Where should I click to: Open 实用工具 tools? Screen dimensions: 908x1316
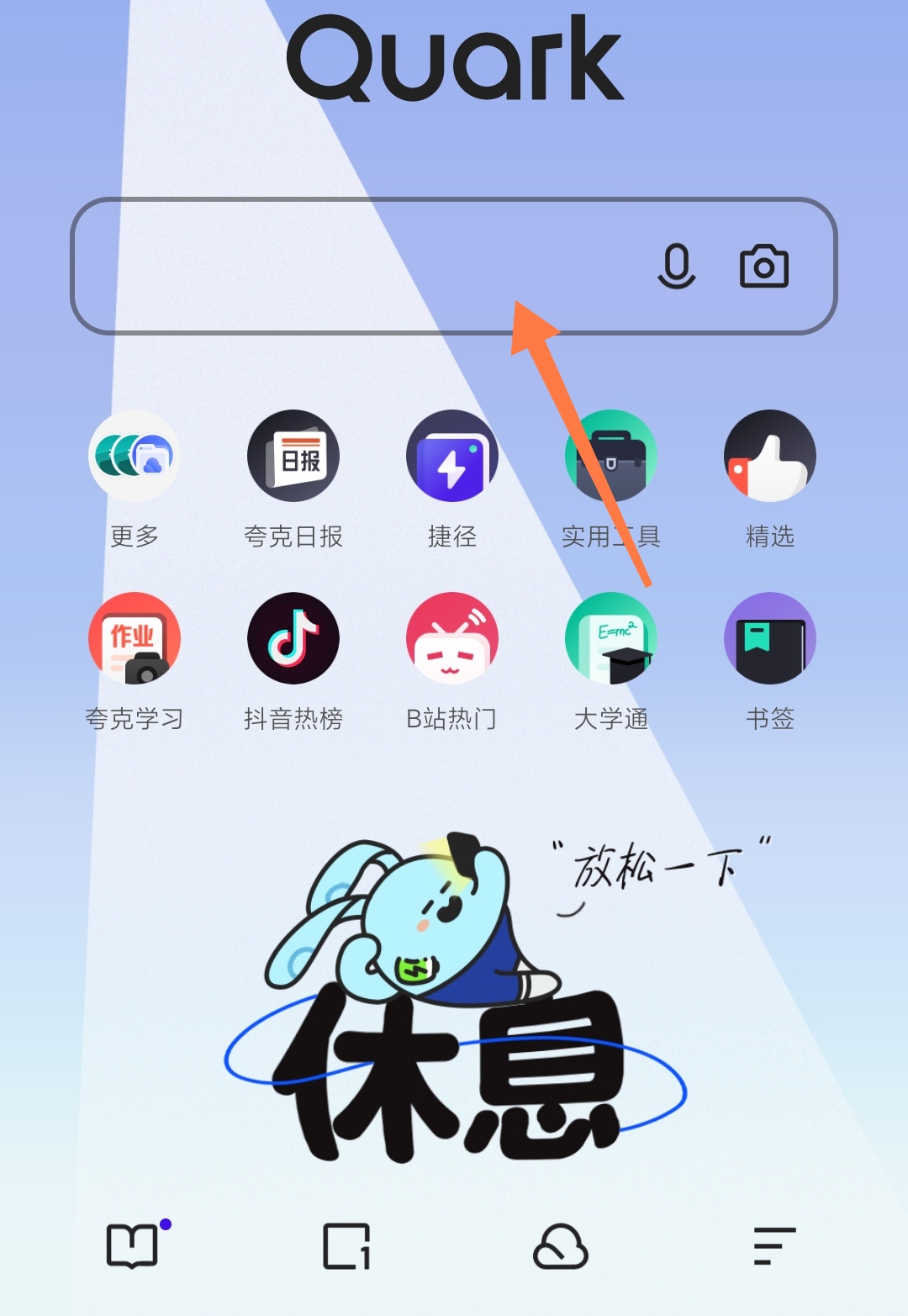(611, 457)
